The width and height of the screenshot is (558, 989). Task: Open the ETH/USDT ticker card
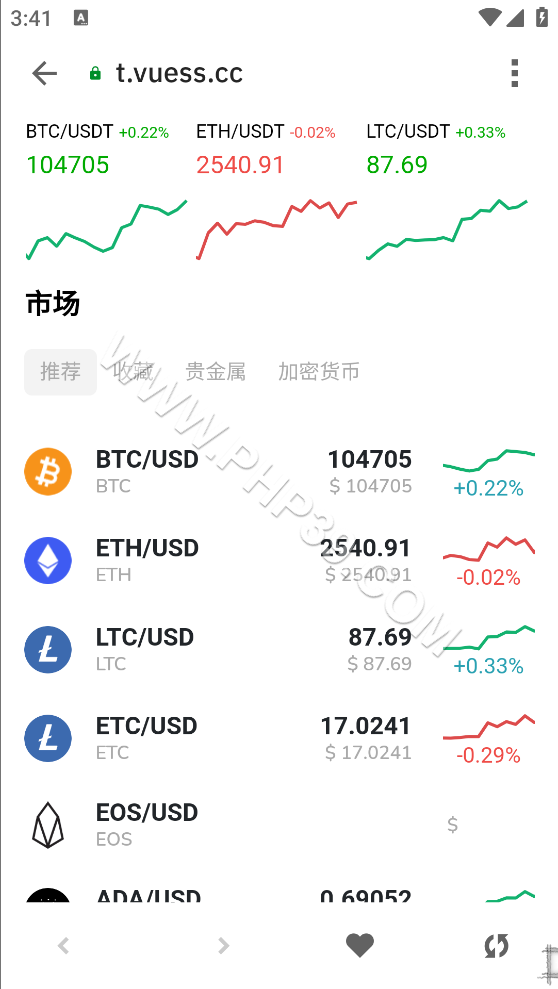click(276, 191)
